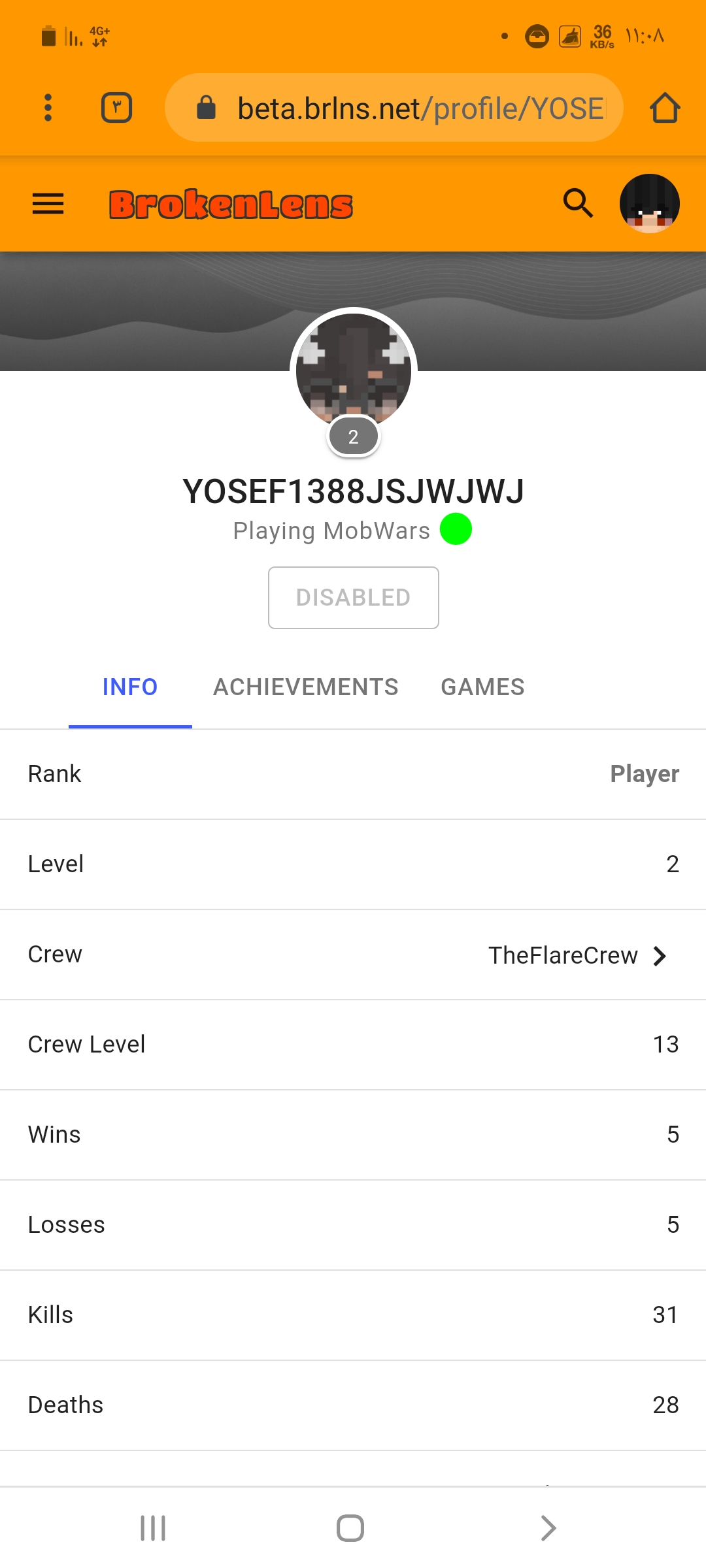Tap the browser URL address bar
706x1568 pixels.
pyautogui.click(x=394, y=108)
